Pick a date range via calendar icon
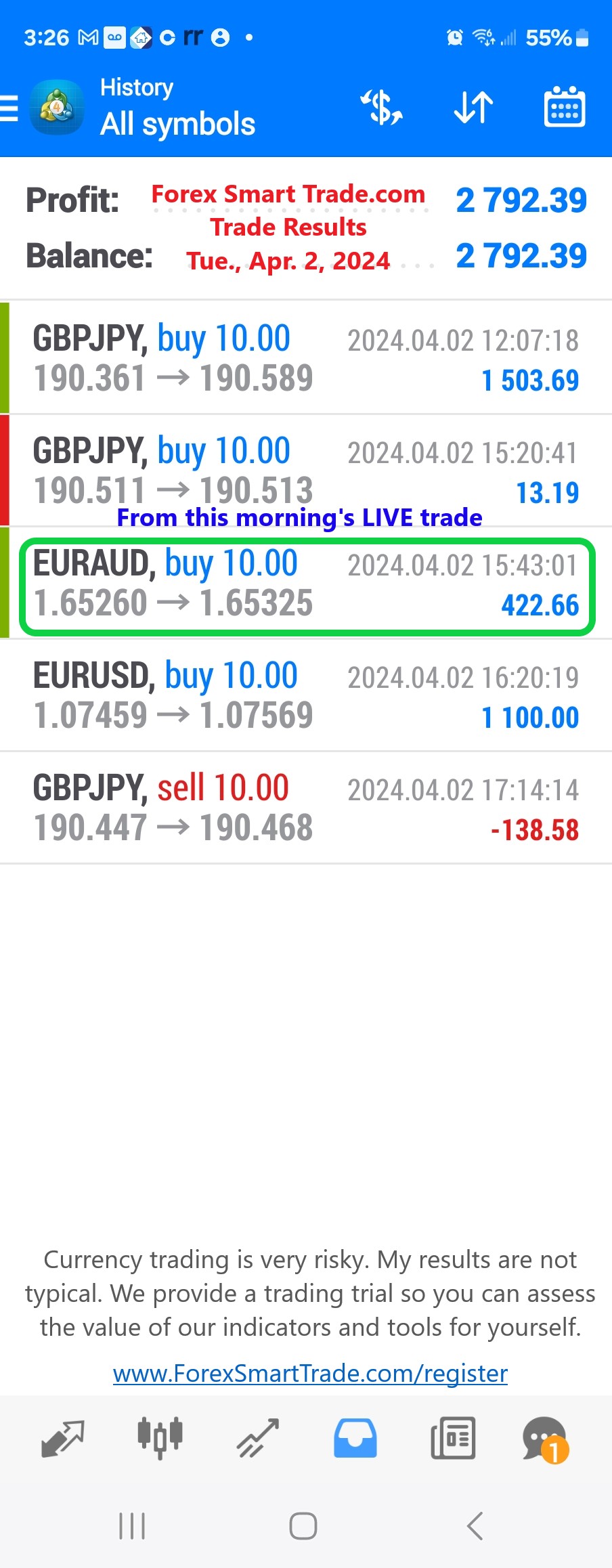This screenshot has height=1568, width=612. (x=565, y=108)
